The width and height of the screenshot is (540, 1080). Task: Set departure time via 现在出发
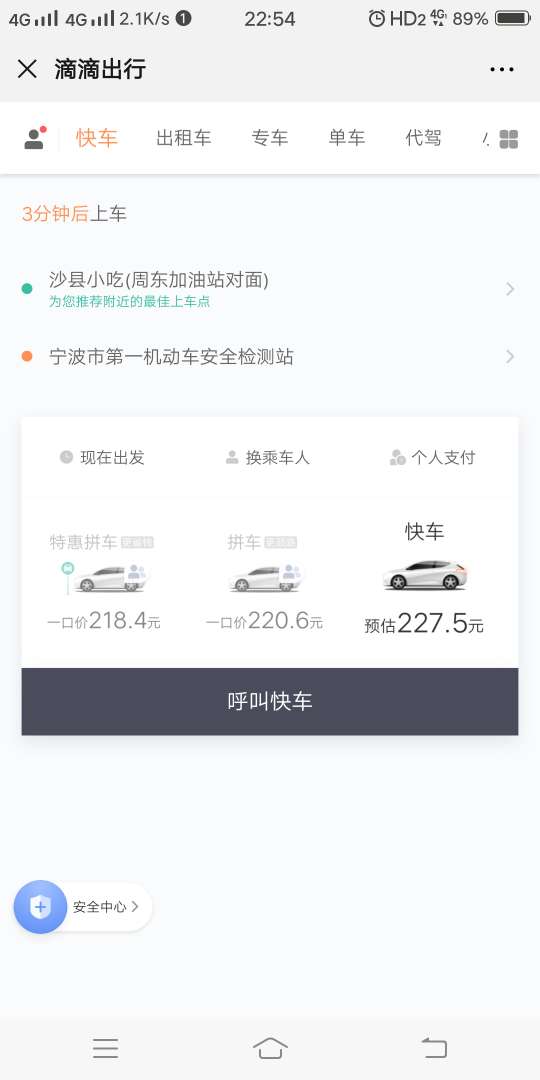(102, 457)
